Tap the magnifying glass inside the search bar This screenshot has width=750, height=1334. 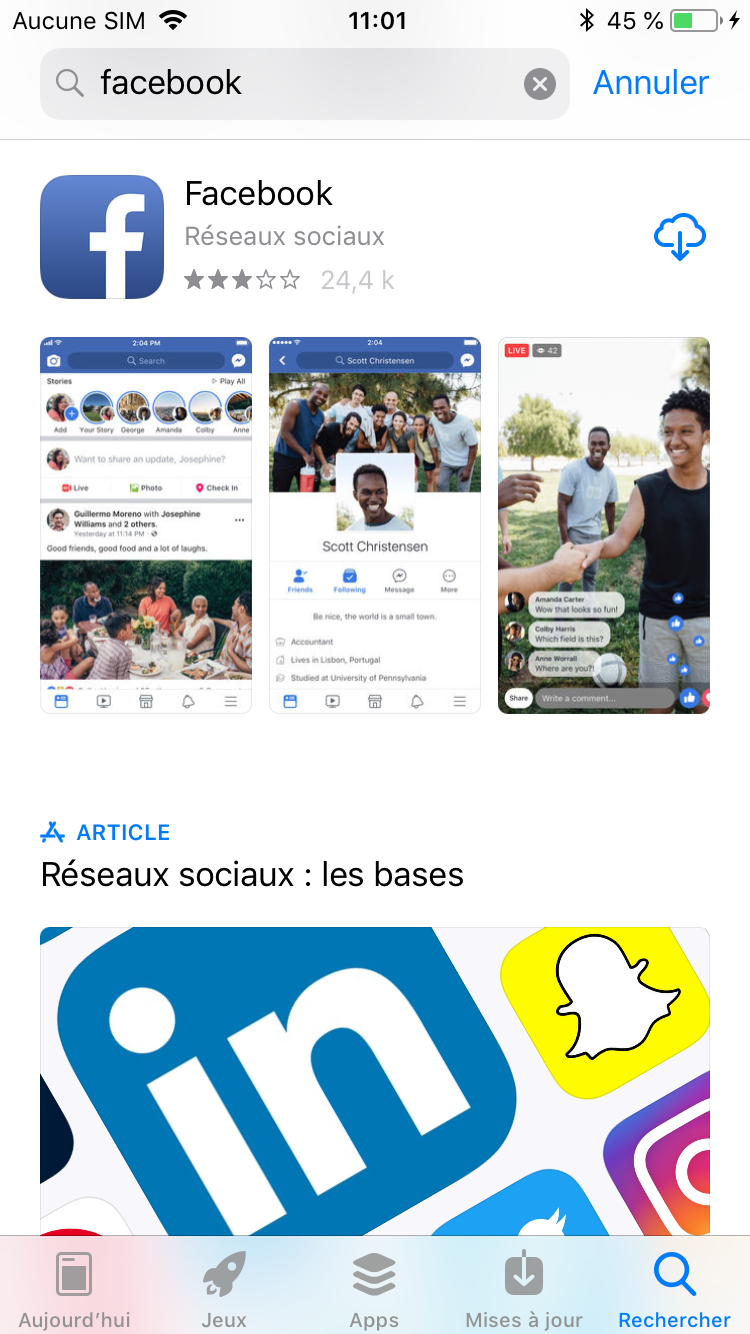tap(68, 83)
